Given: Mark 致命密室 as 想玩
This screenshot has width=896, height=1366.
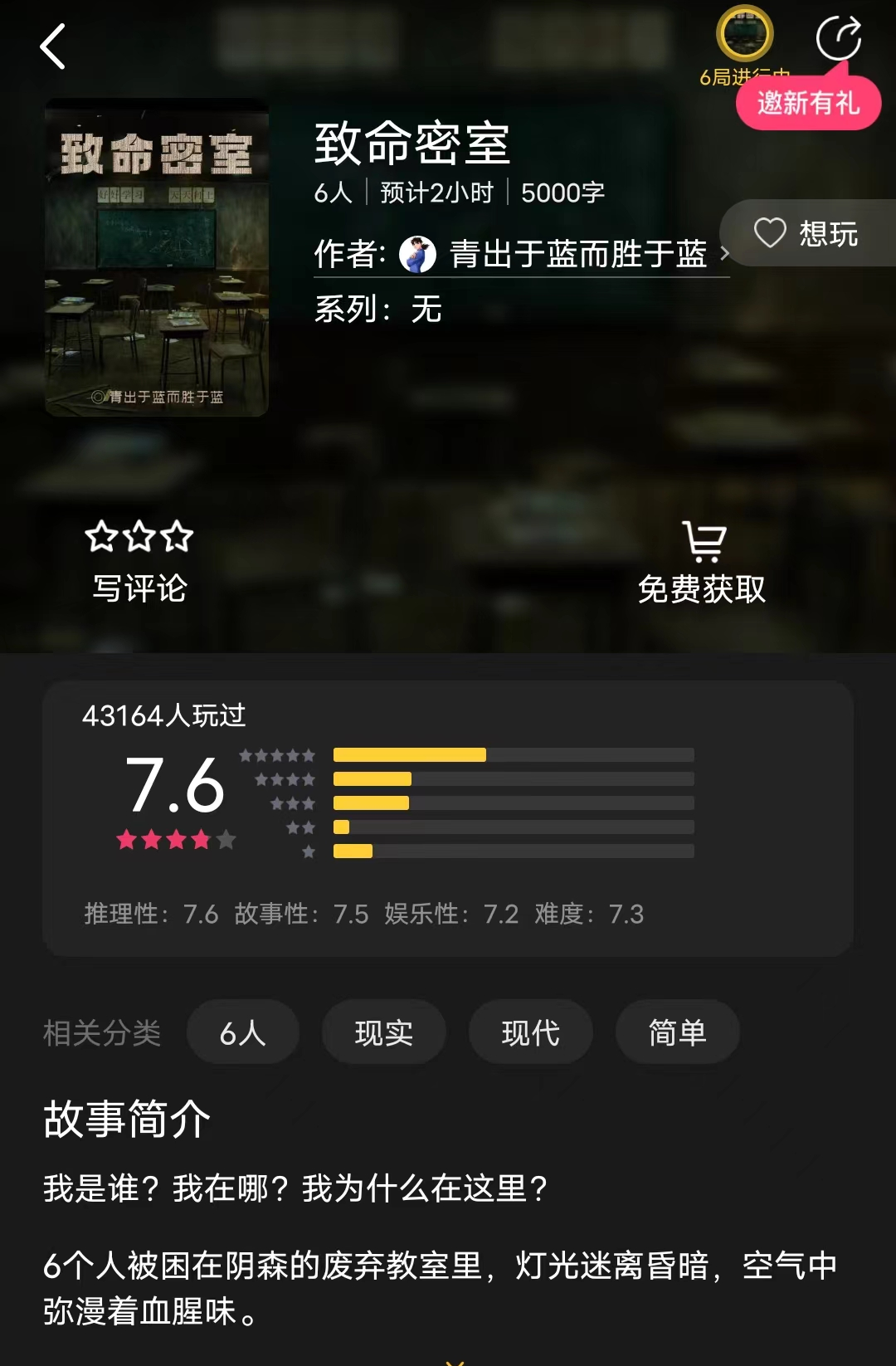Looking at the screenshot, I should (x=806, y=233).
